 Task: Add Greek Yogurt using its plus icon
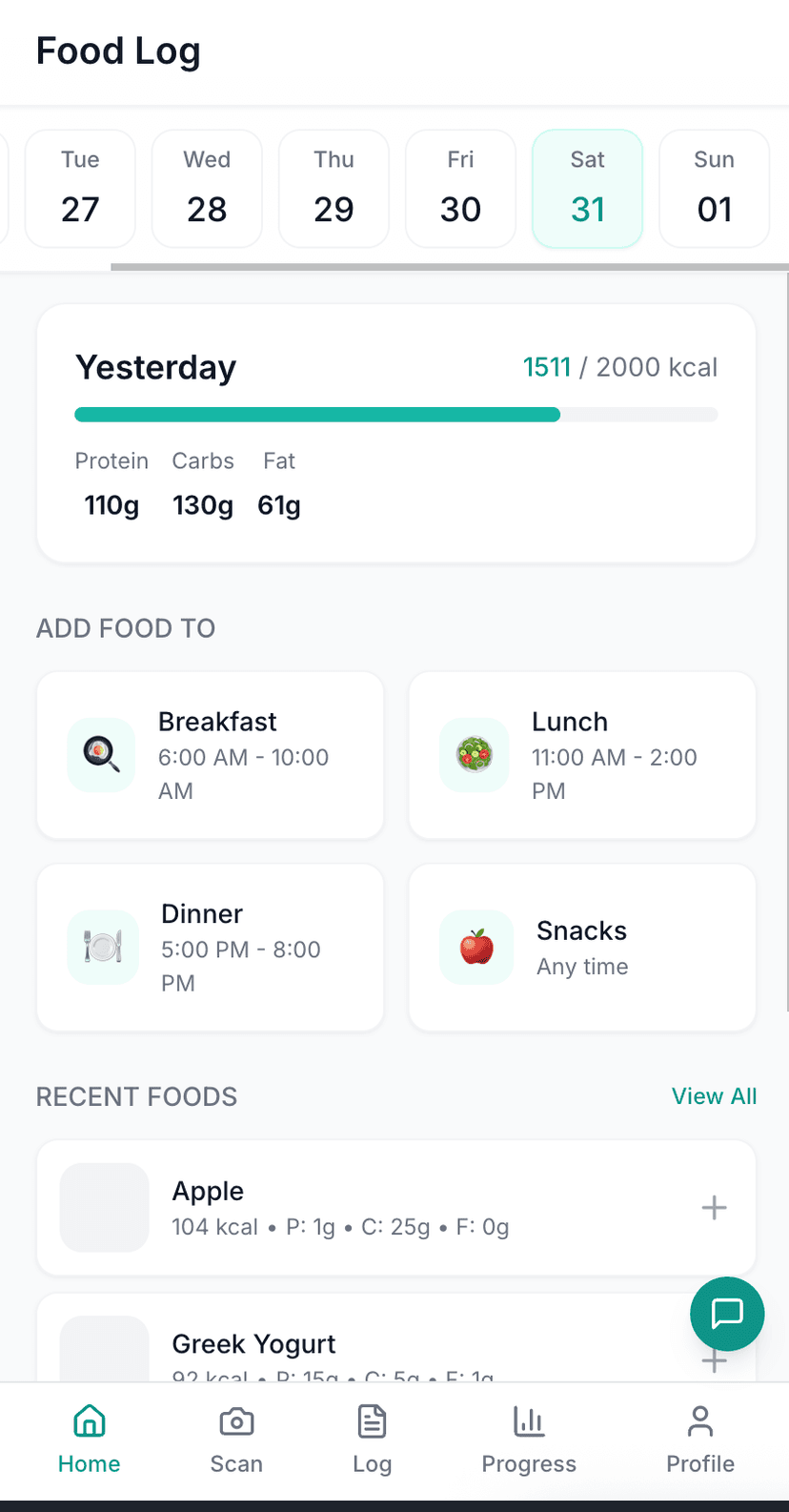tap(713, 1360)
